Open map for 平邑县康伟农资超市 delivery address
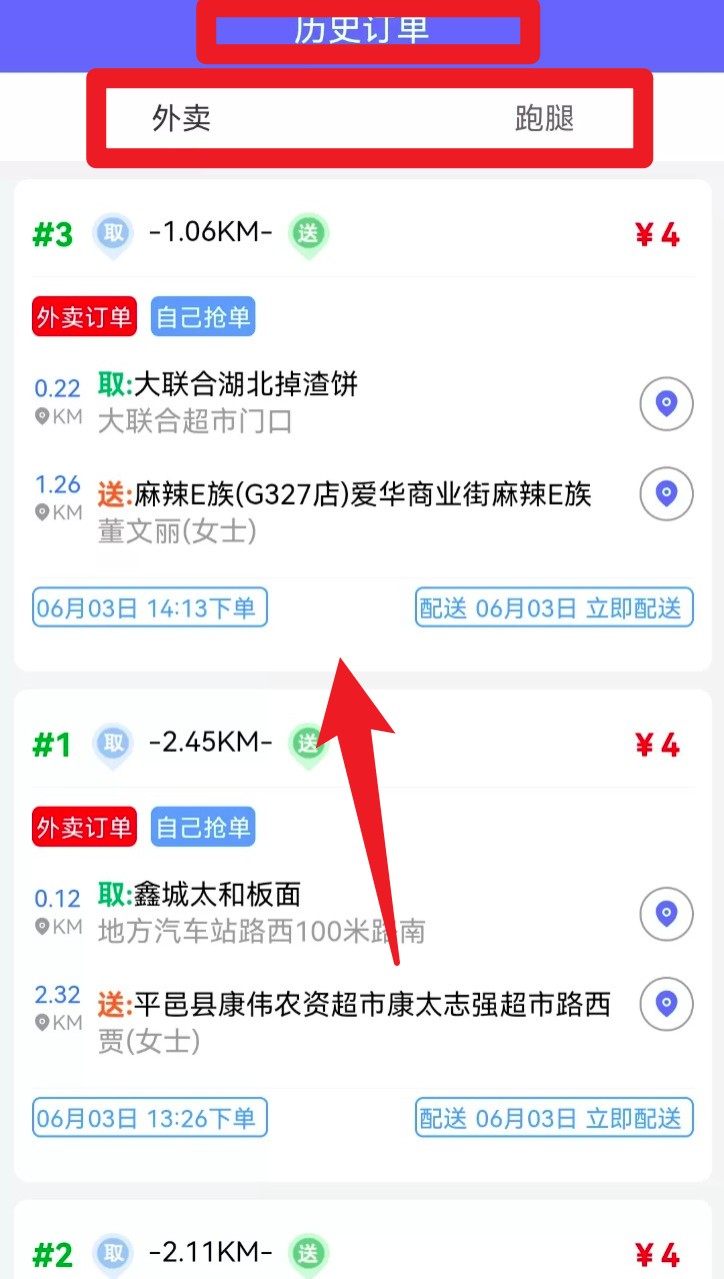The height and width of the screenshot is (1279, 724). [666, 1003]
